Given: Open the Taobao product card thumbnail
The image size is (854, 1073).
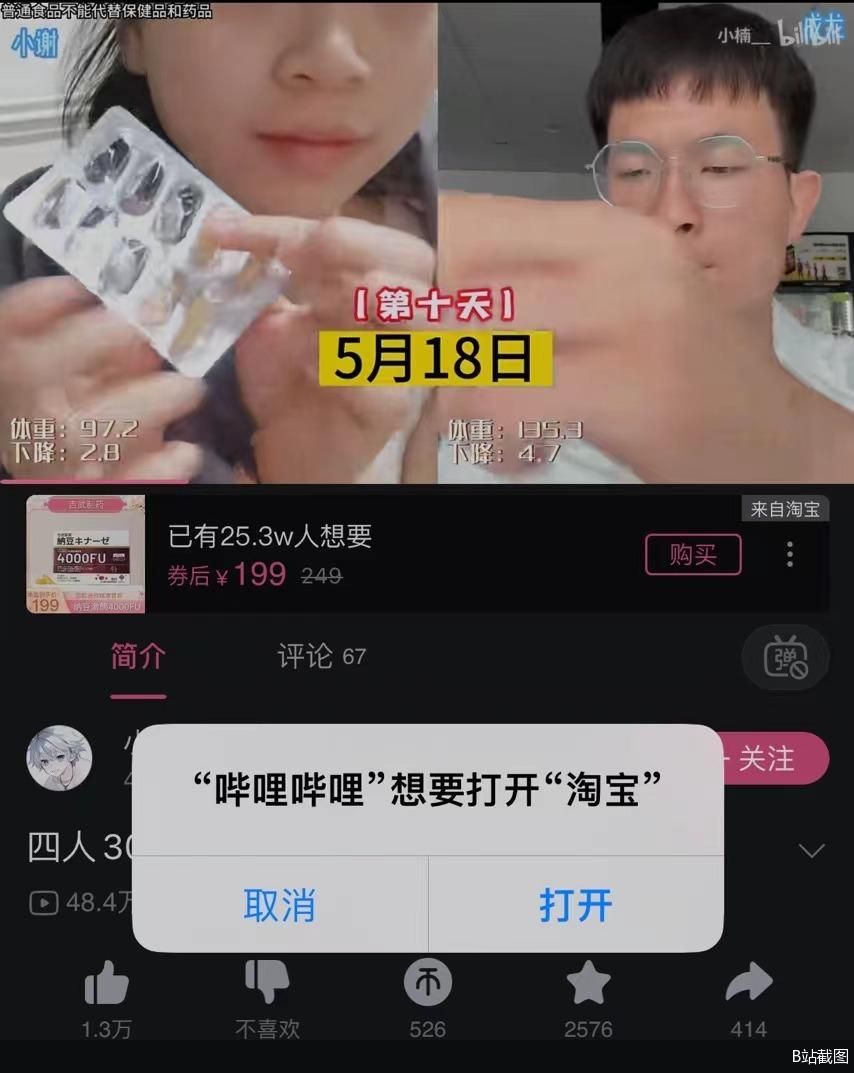Looking at the screenshot, I should pyautogui.click(x=85, y=554).
